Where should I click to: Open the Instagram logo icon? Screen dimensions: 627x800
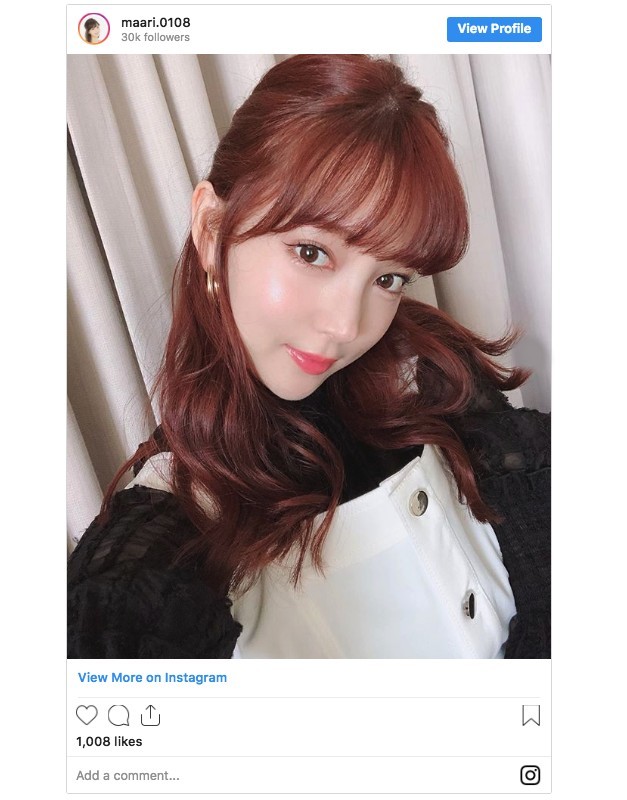(530, 775)
